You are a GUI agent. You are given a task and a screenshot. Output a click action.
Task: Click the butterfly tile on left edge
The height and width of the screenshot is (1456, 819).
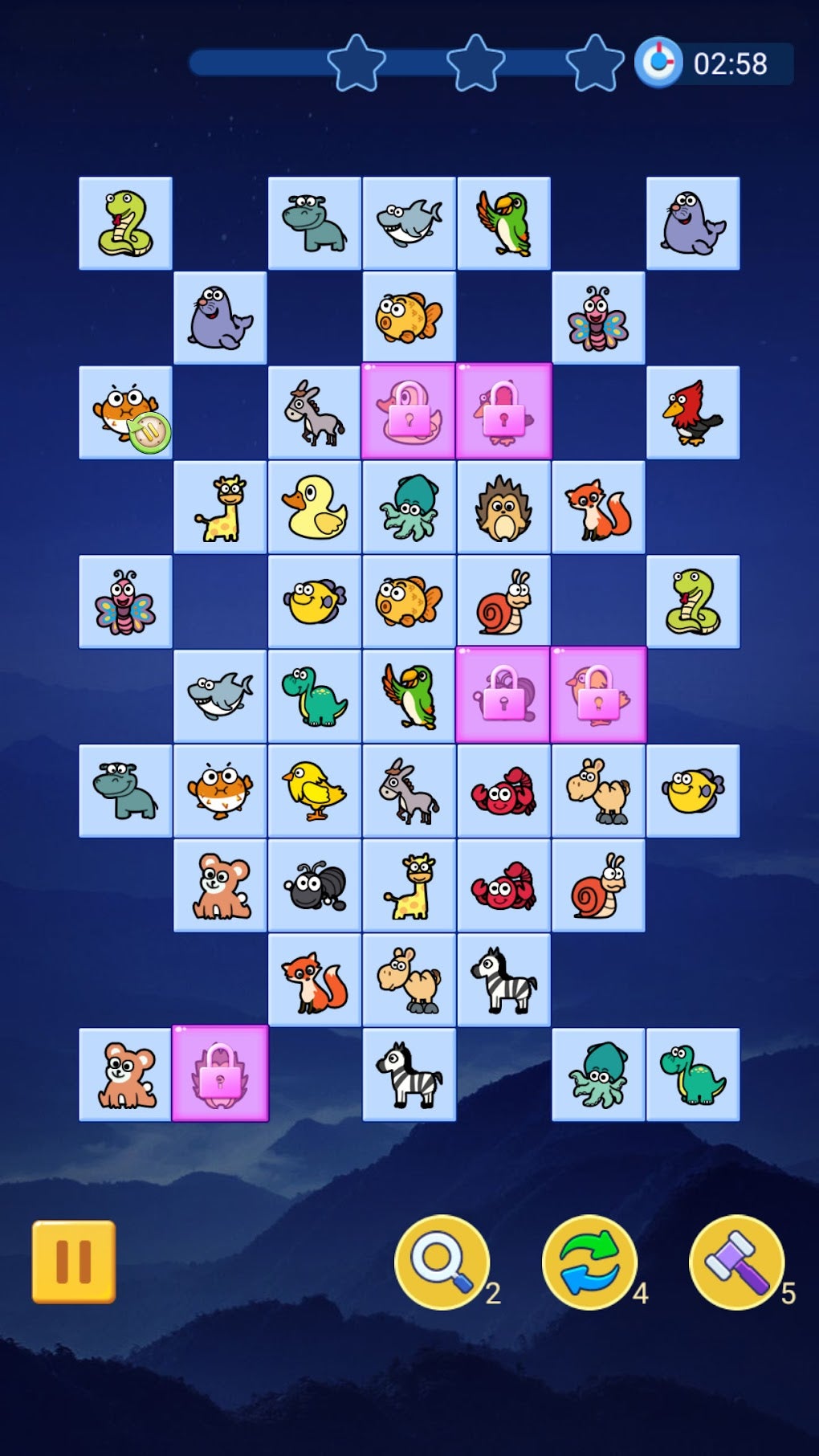124,602
